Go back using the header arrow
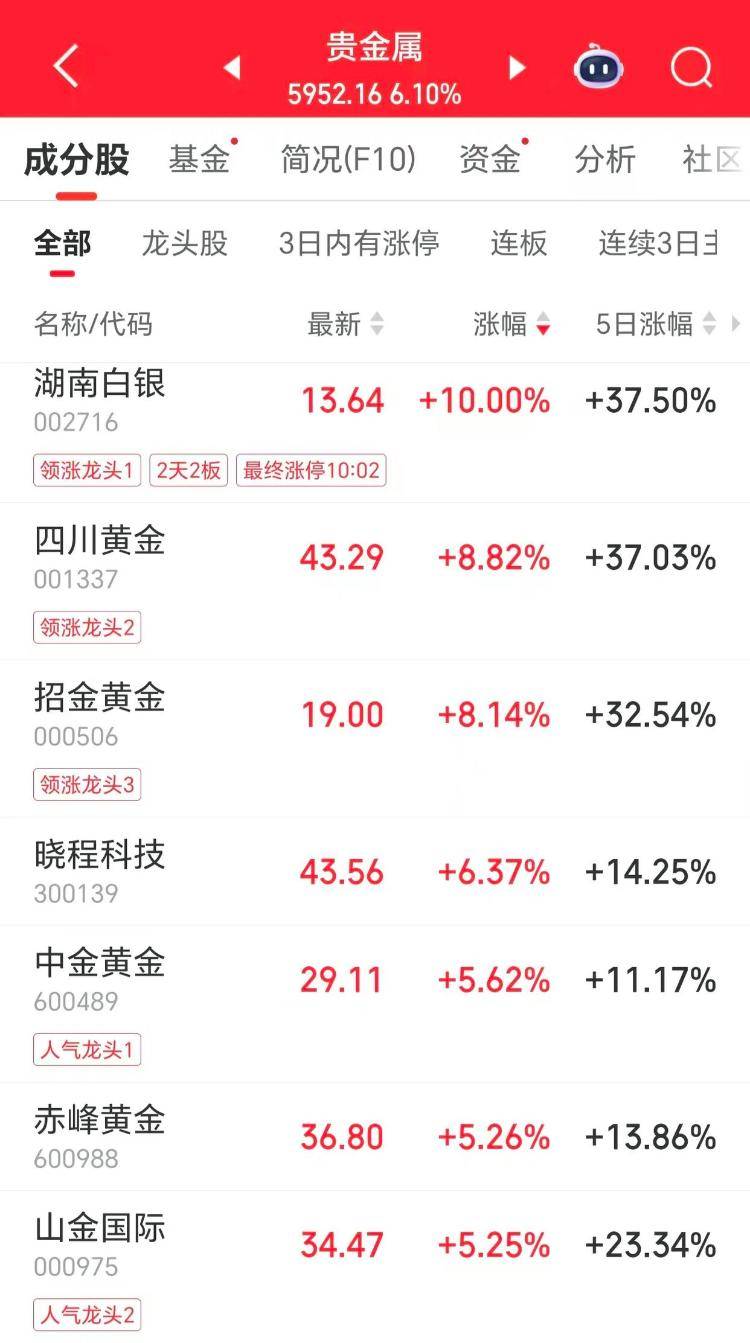The height and width of the screenshot is (1343, 750). [x=66, y=67]
